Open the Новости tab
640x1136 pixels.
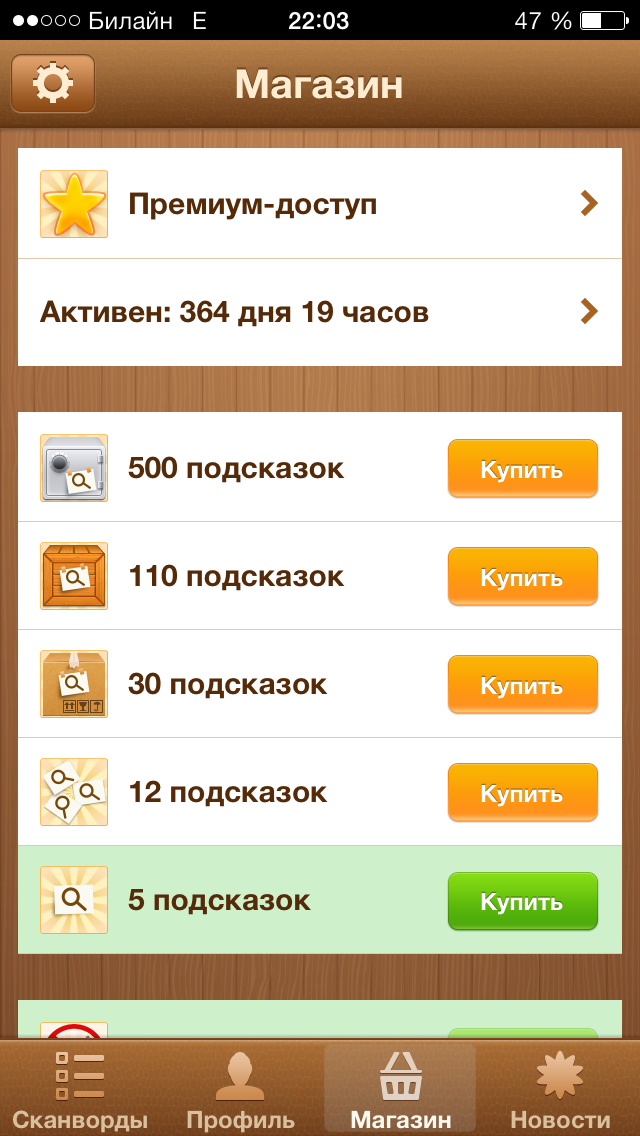(560, 1090)
